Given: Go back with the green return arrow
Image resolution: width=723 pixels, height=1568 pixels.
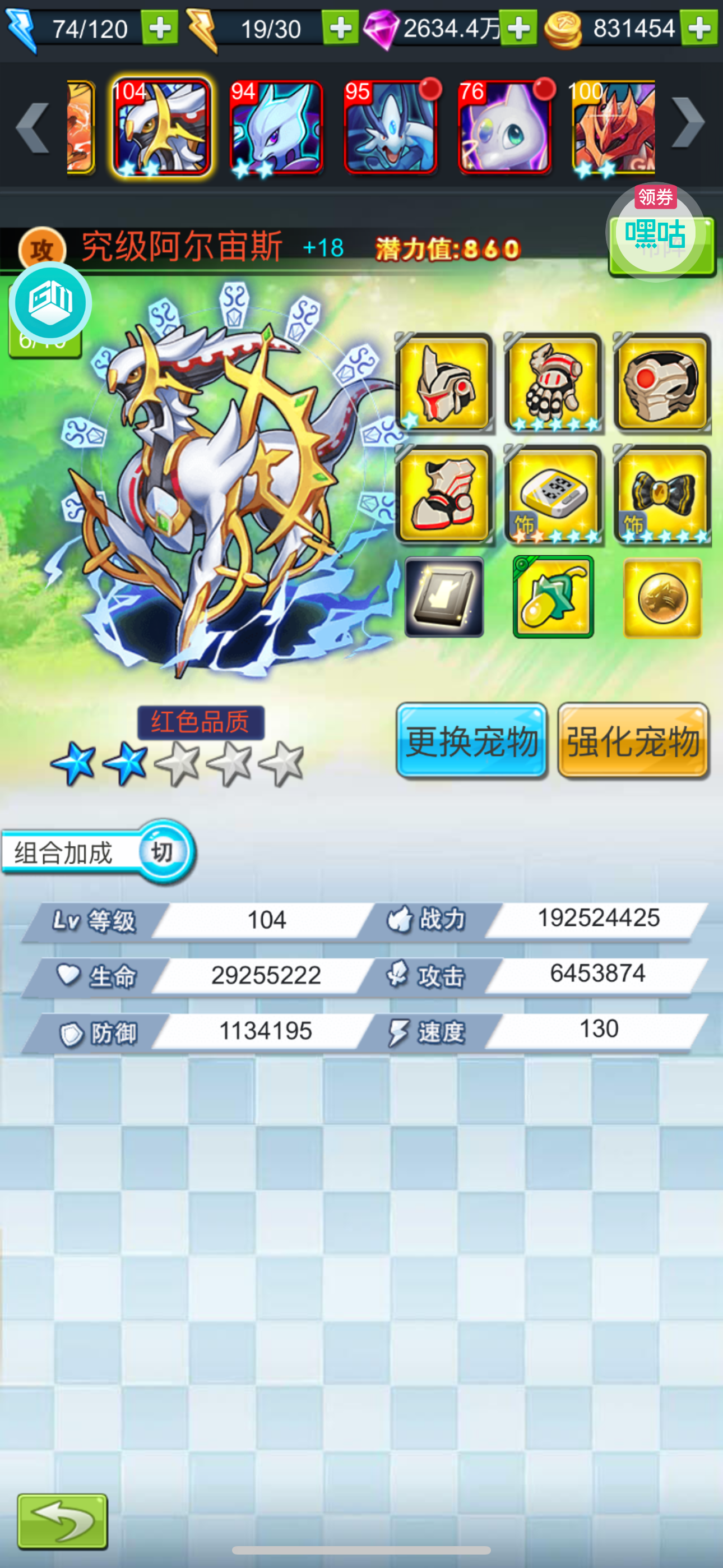Looking at the screenshot, I should point(63,1521).
